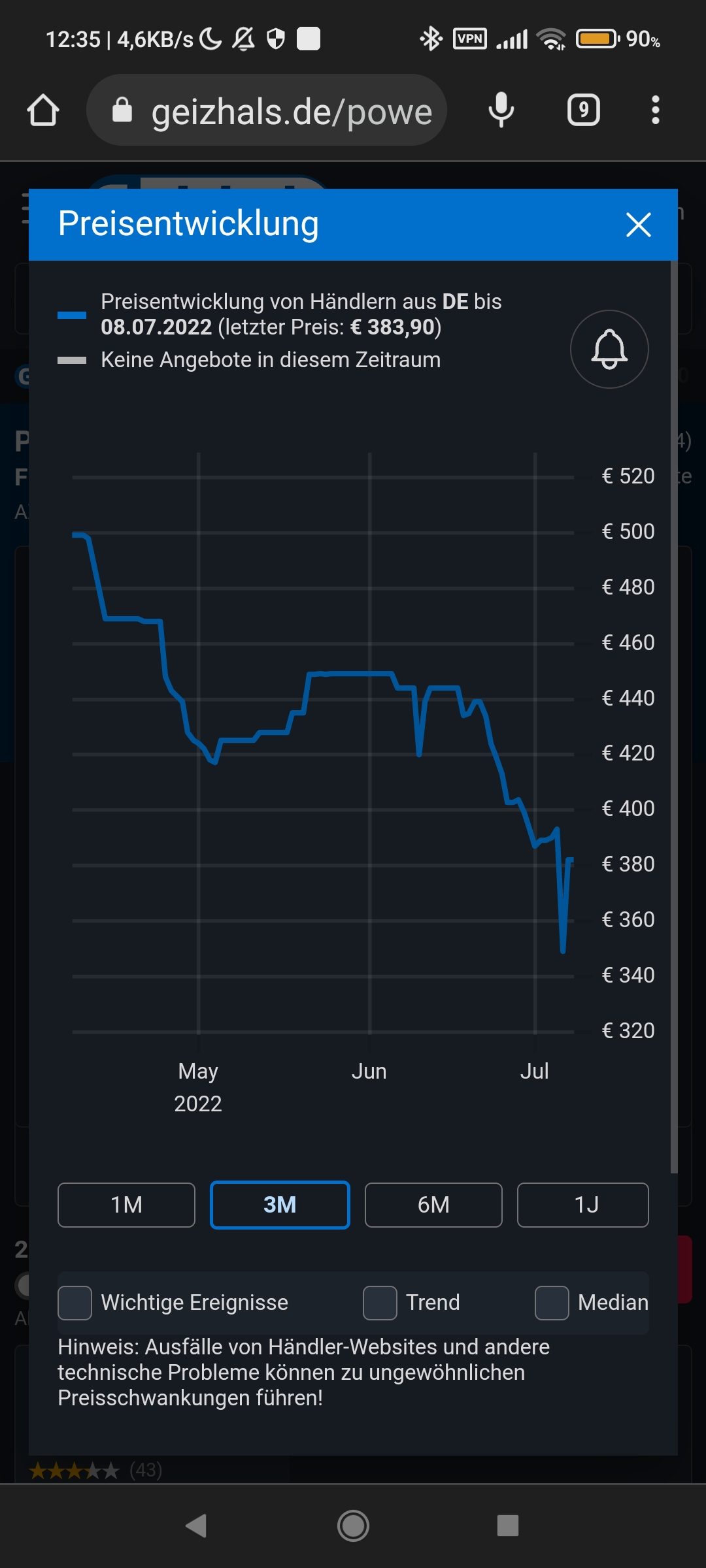Image resolution: width=706 pixels, height=1568 pixels.
Task: Show the 6M price history
Action: (433, 1205)
